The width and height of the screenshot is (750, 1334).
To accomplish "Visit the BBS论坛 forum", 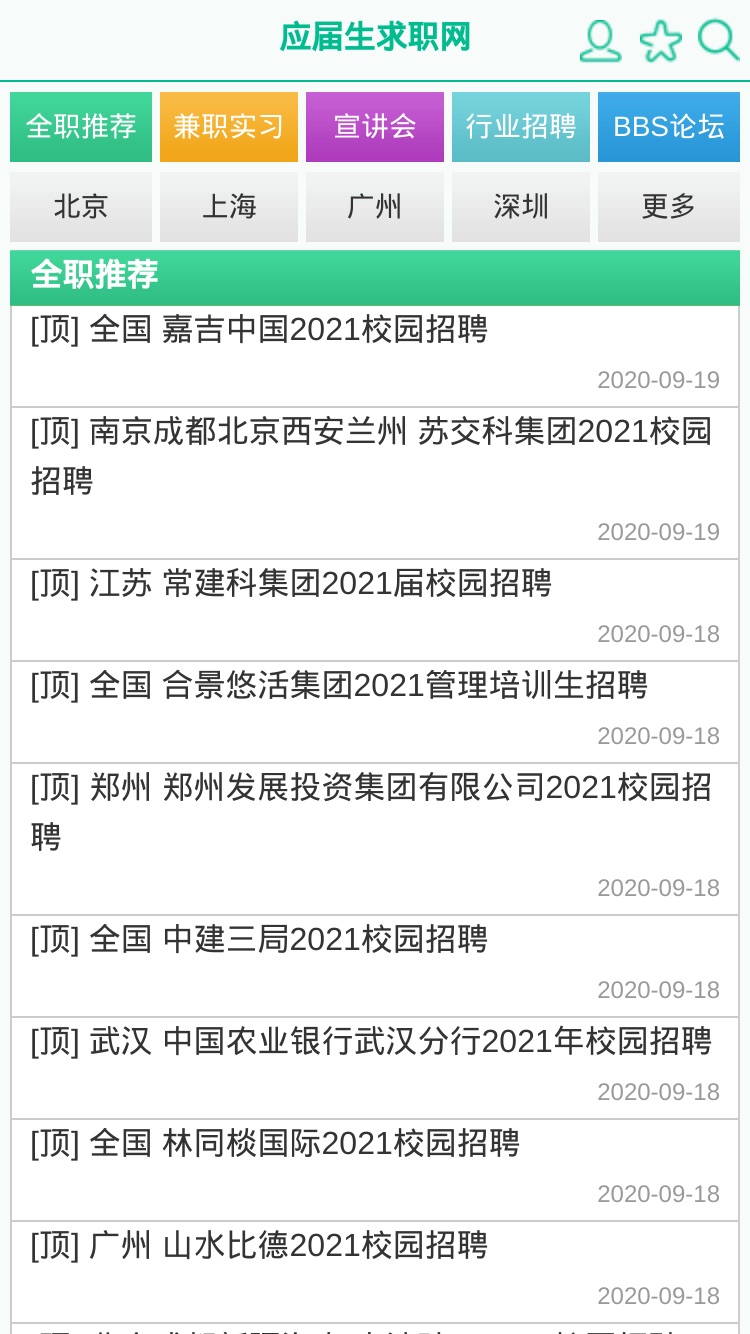I will 669,127.
